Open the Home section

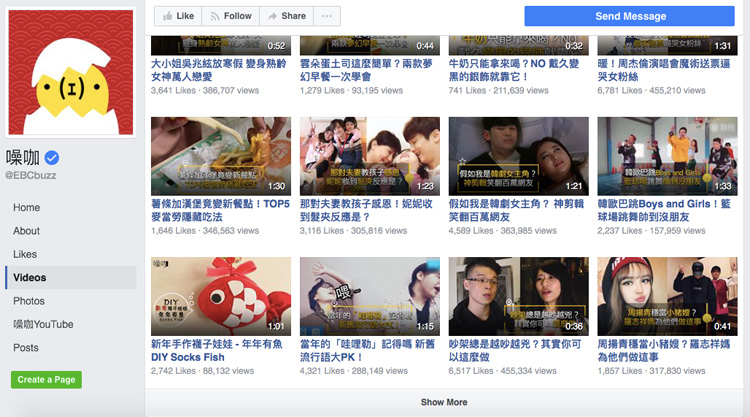click(27, 208)
